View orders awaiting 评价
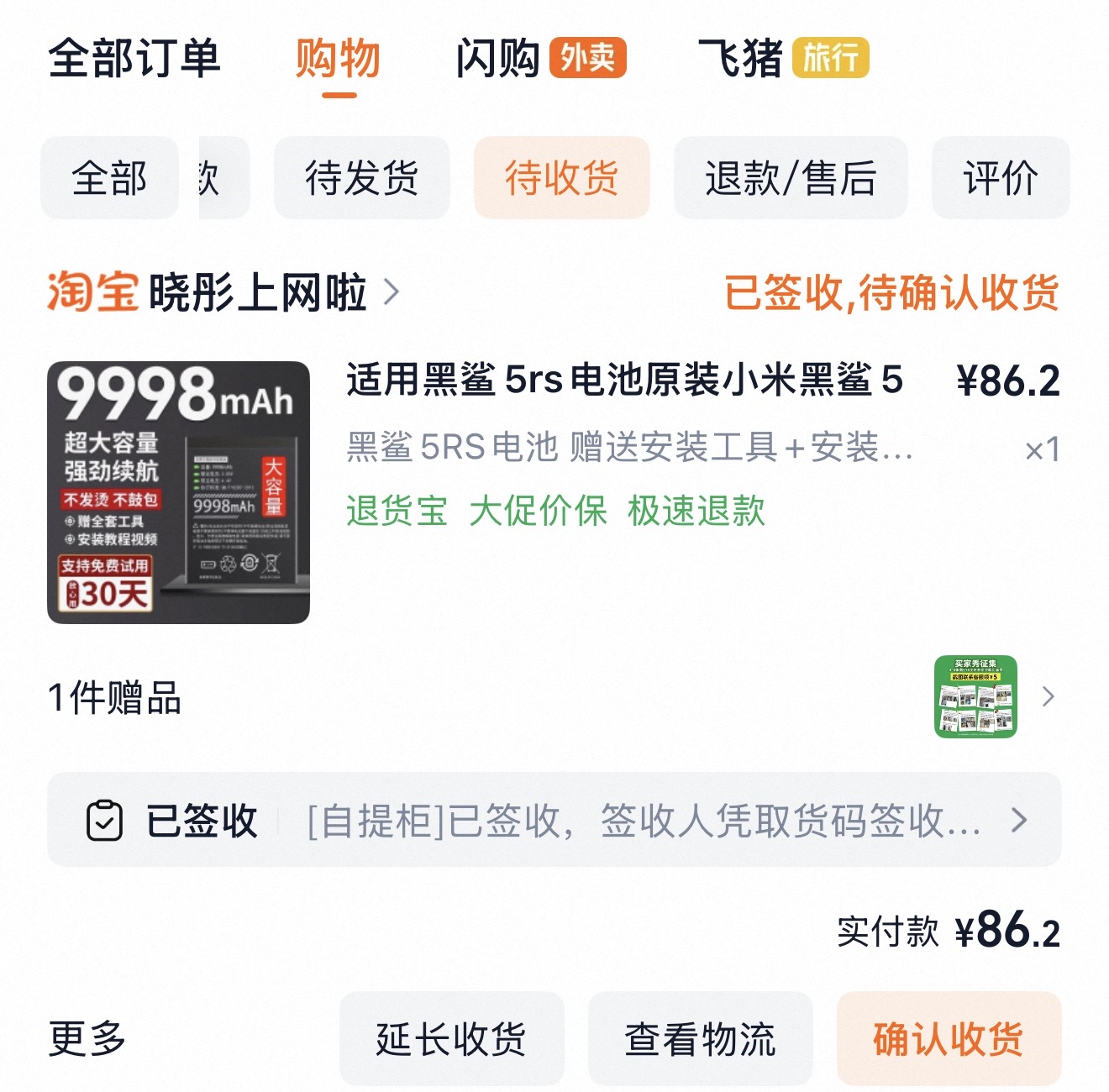 coord(1000,178)
